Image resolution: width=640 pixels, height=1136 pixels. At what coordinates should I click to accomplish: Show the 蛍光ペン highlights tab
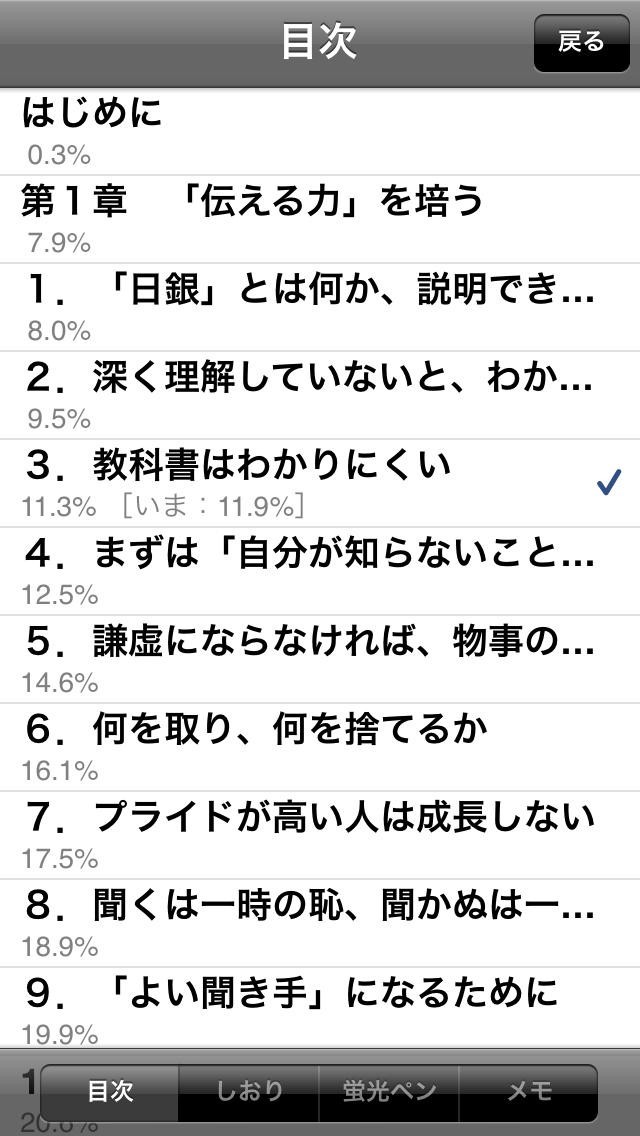point(388,1093)
